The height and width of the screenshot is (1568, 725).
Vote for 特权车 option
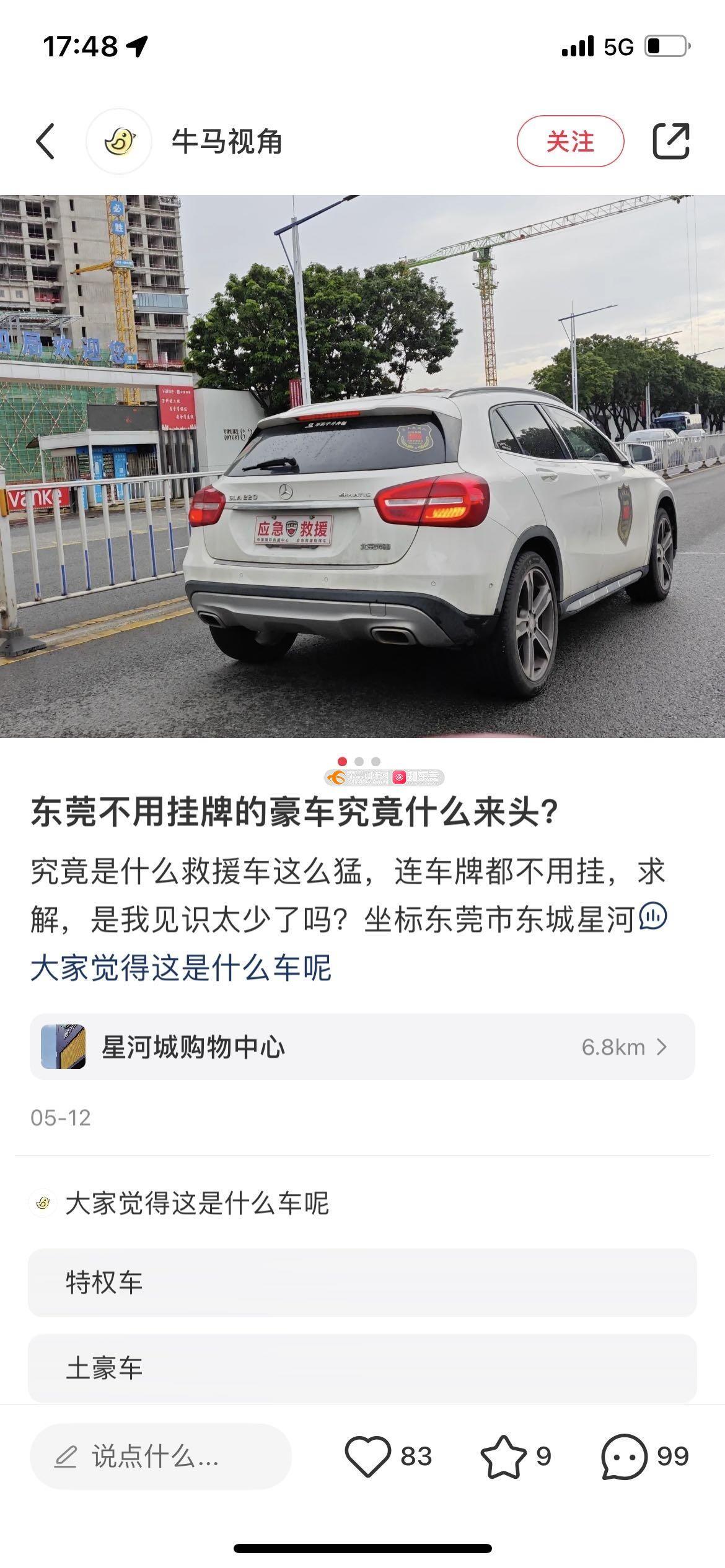coord(362,1283)
